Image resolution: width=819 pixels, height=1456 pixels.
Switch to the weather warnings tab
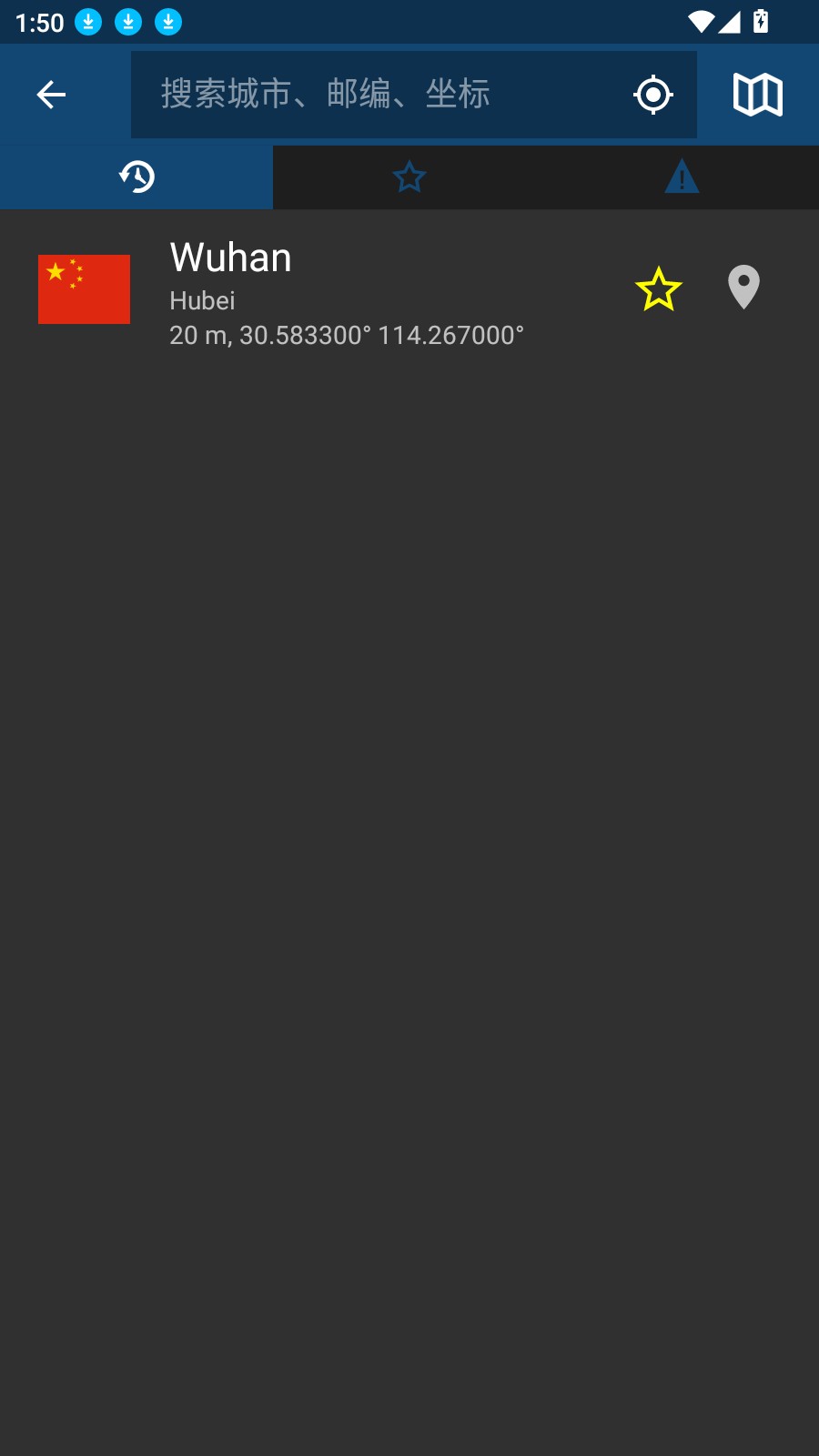click(x=682, y=177)
